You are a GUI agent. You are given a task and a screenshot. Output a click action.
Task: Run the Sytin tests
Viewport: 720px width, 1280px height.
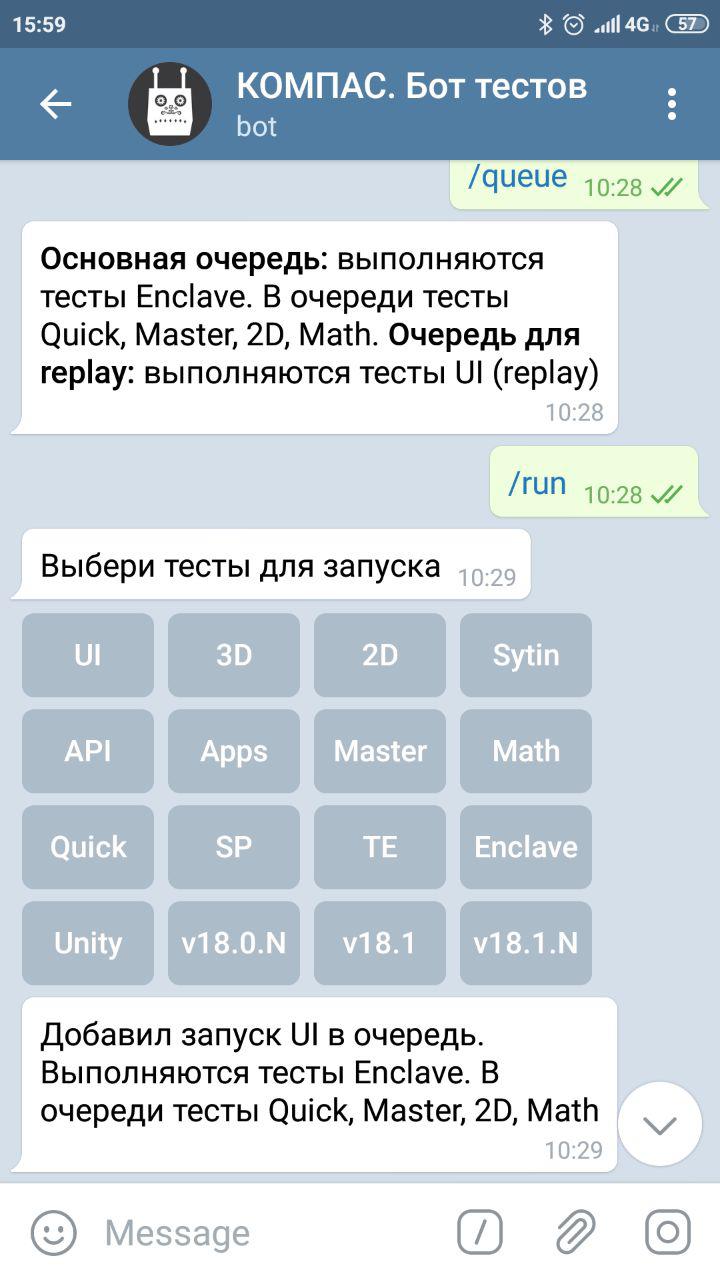pos(526,655)
